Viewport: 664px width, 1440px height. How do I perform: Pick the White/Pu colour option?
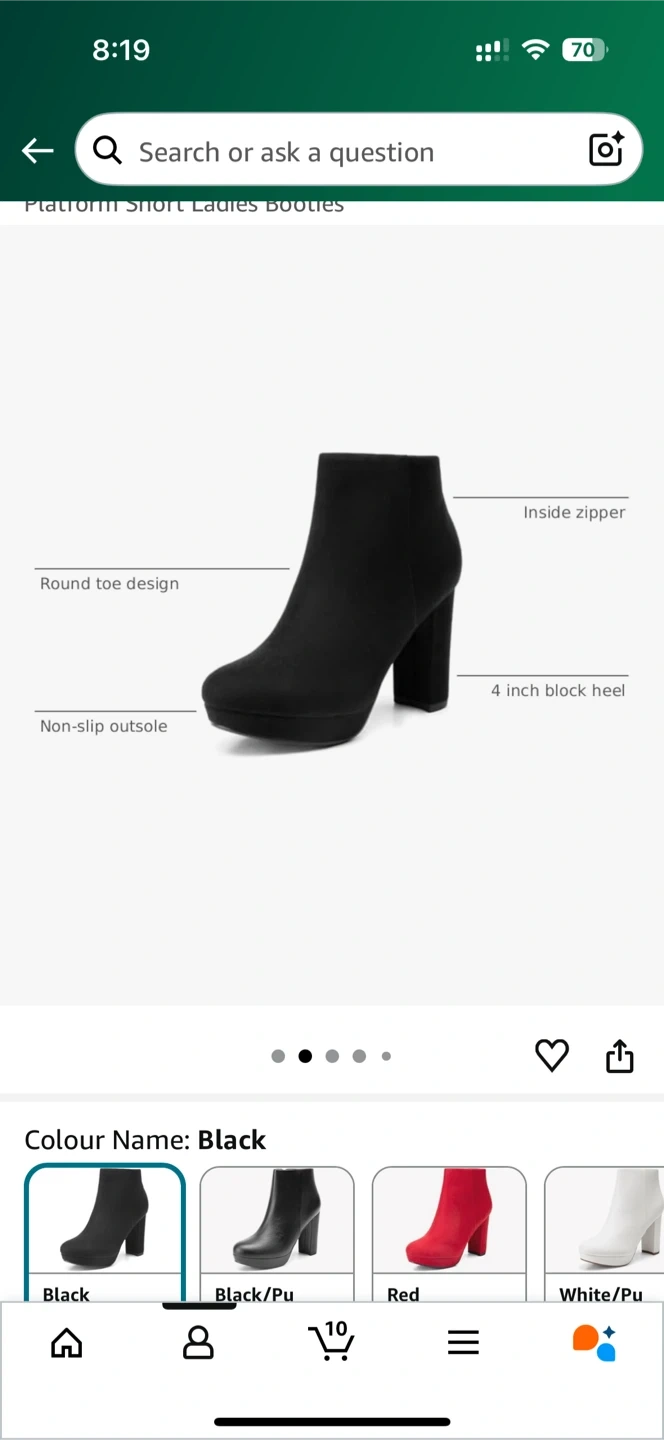(604, 1233)
